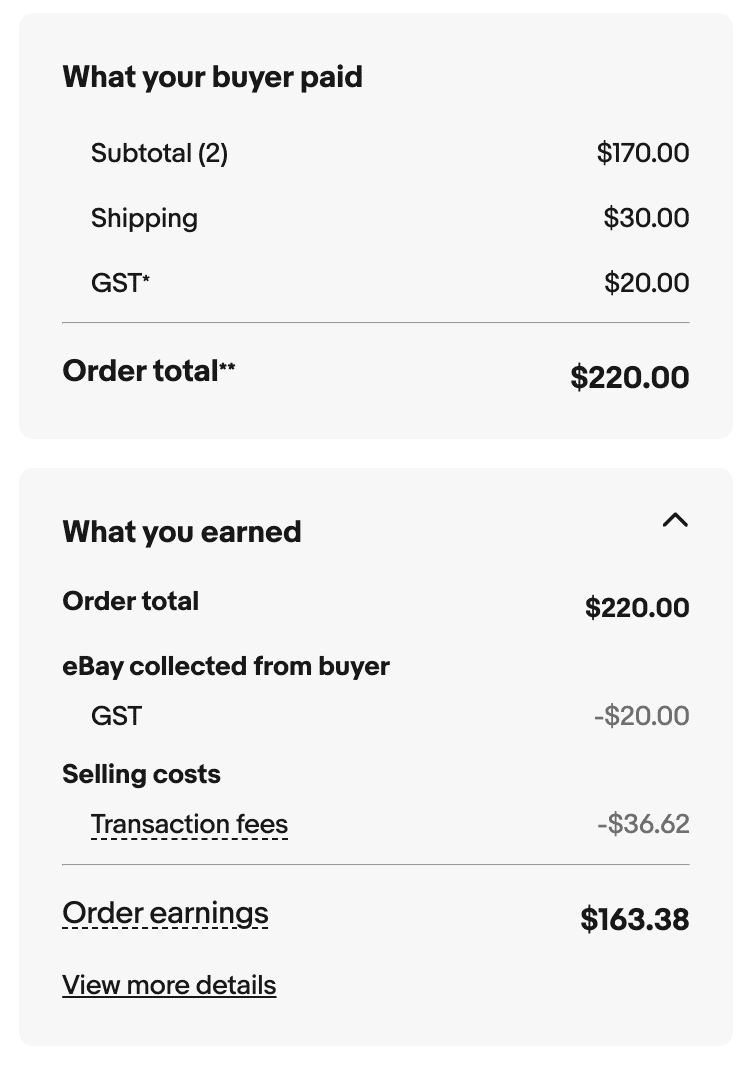Collapse the "What you earned" section
754x1078 pixels.
pos(675,520)
